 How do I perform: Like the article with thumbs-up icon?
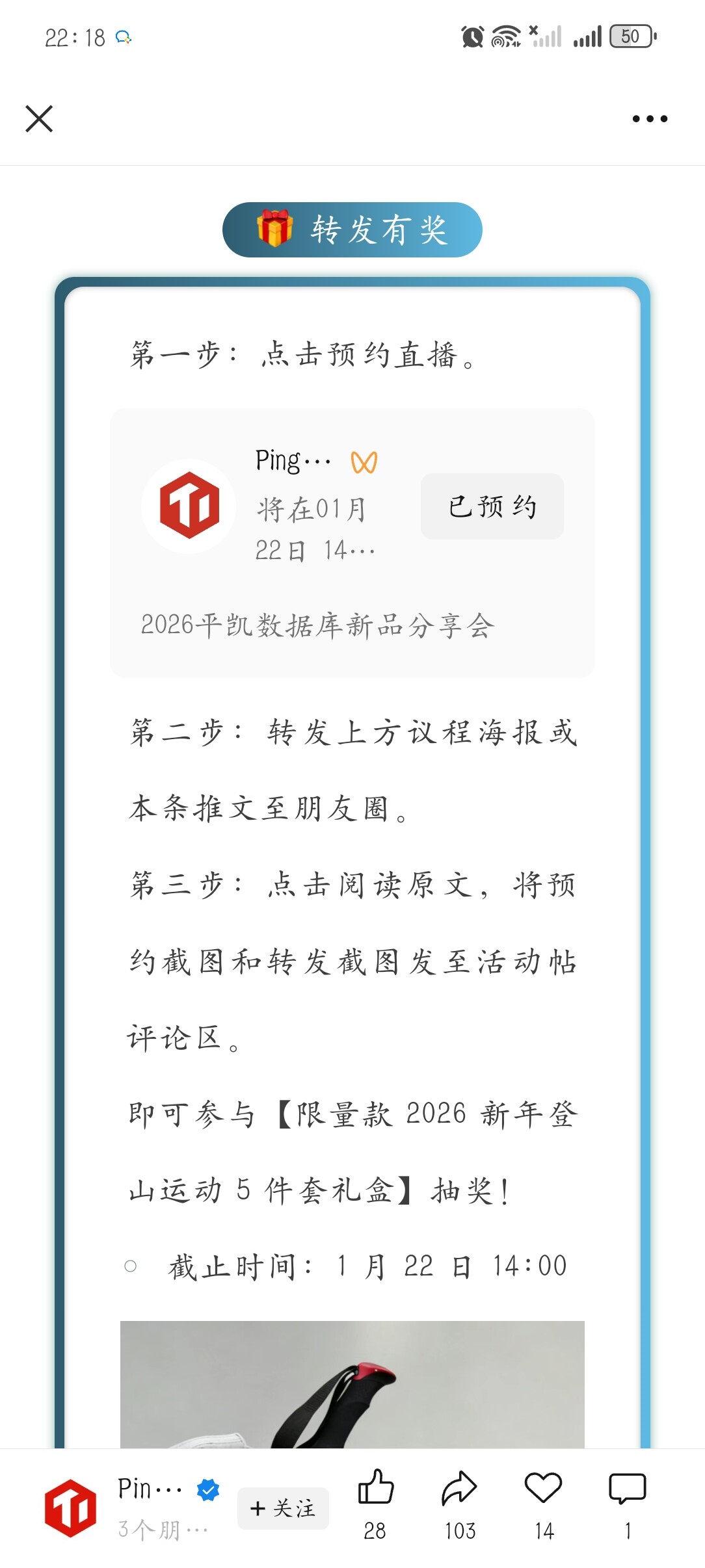tap(375, 1488)
